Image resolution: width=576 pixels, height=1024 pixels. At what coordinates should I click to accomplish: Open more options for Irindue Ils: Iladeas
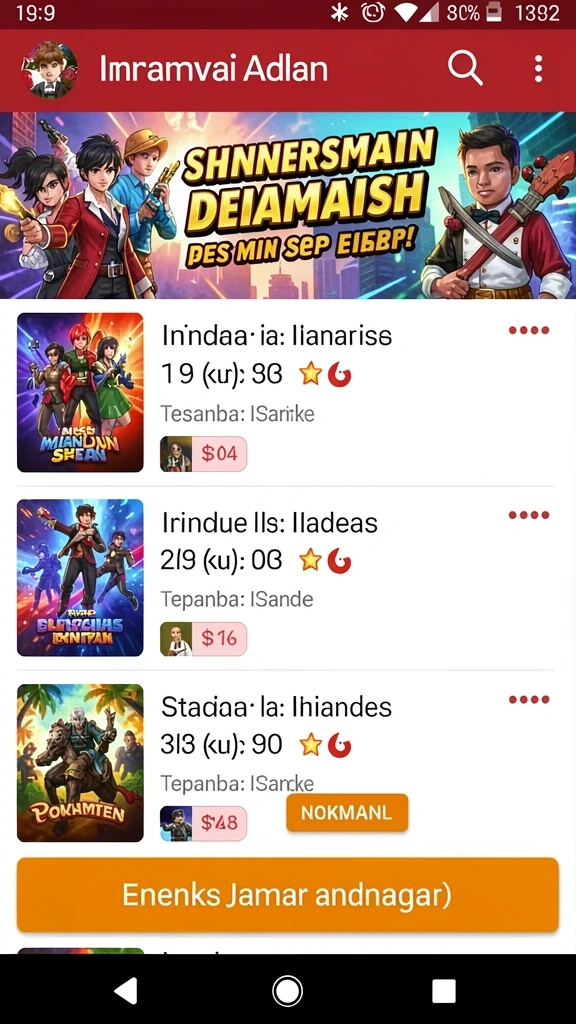pyautogui.click(x=529, y=515)
